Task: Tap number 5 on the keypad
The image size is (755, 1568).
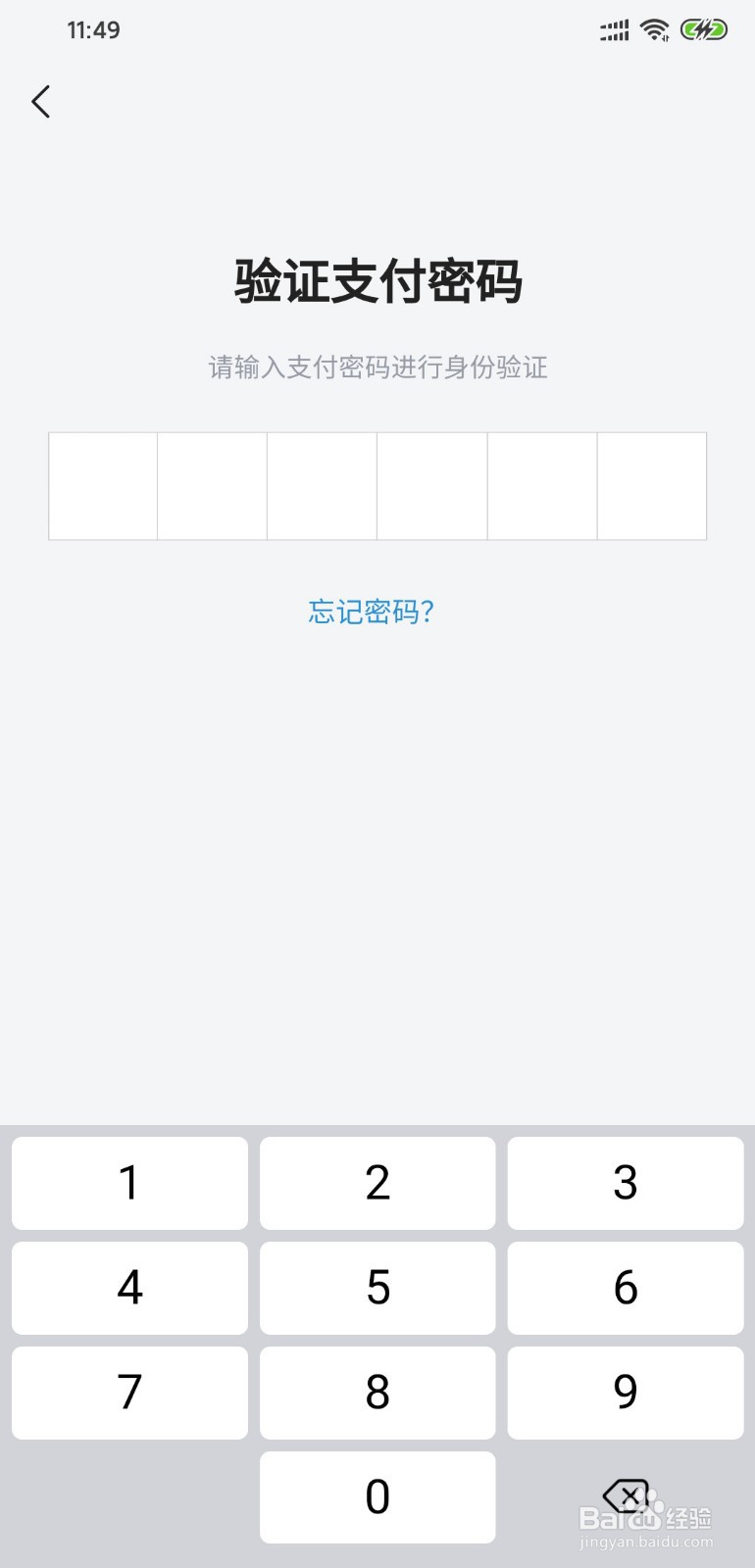Action: [x=377, y=1288]
